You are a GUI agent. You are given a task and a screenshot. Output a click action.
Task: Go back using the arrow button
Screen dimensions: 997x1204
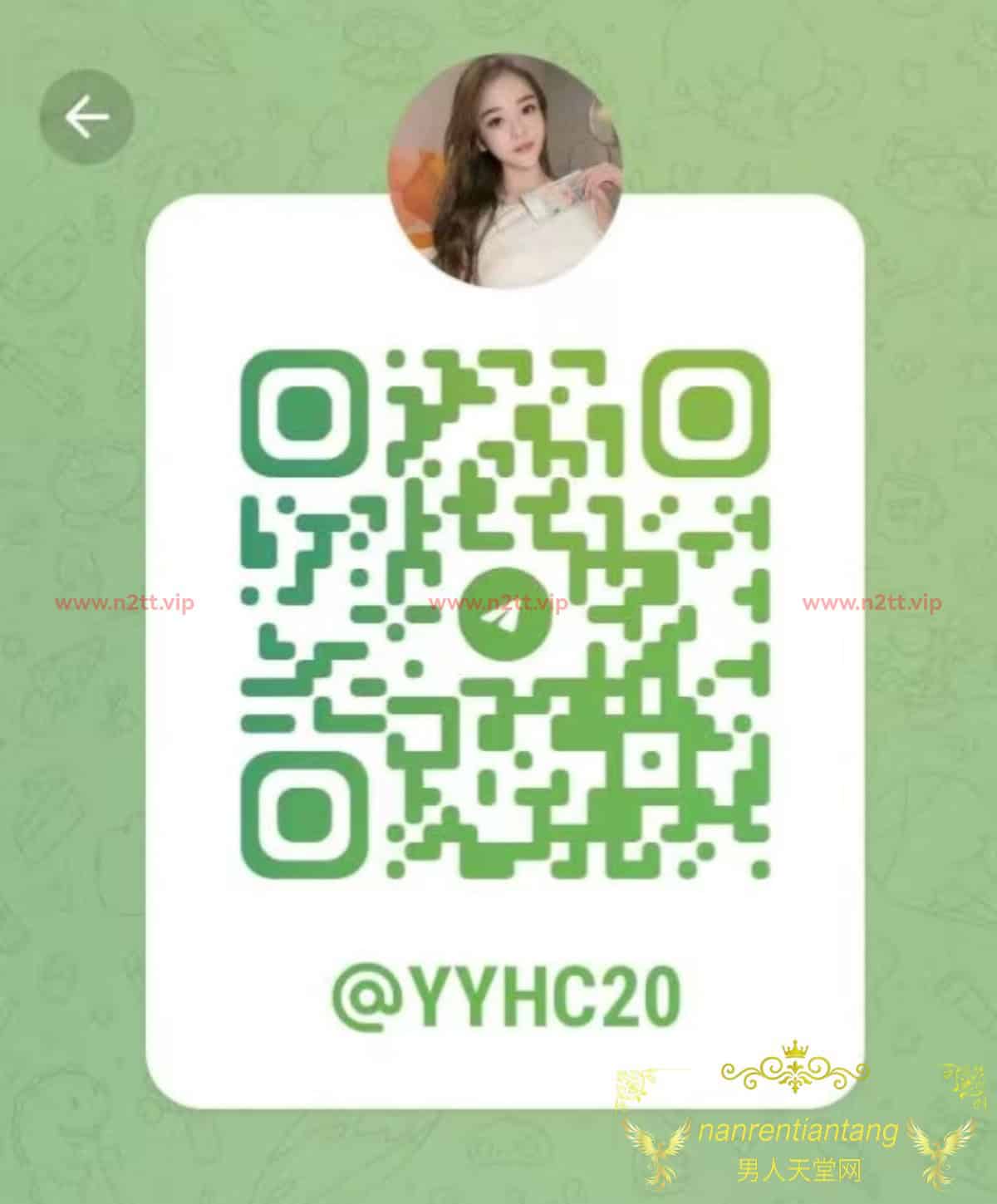(x=86, y=116)
